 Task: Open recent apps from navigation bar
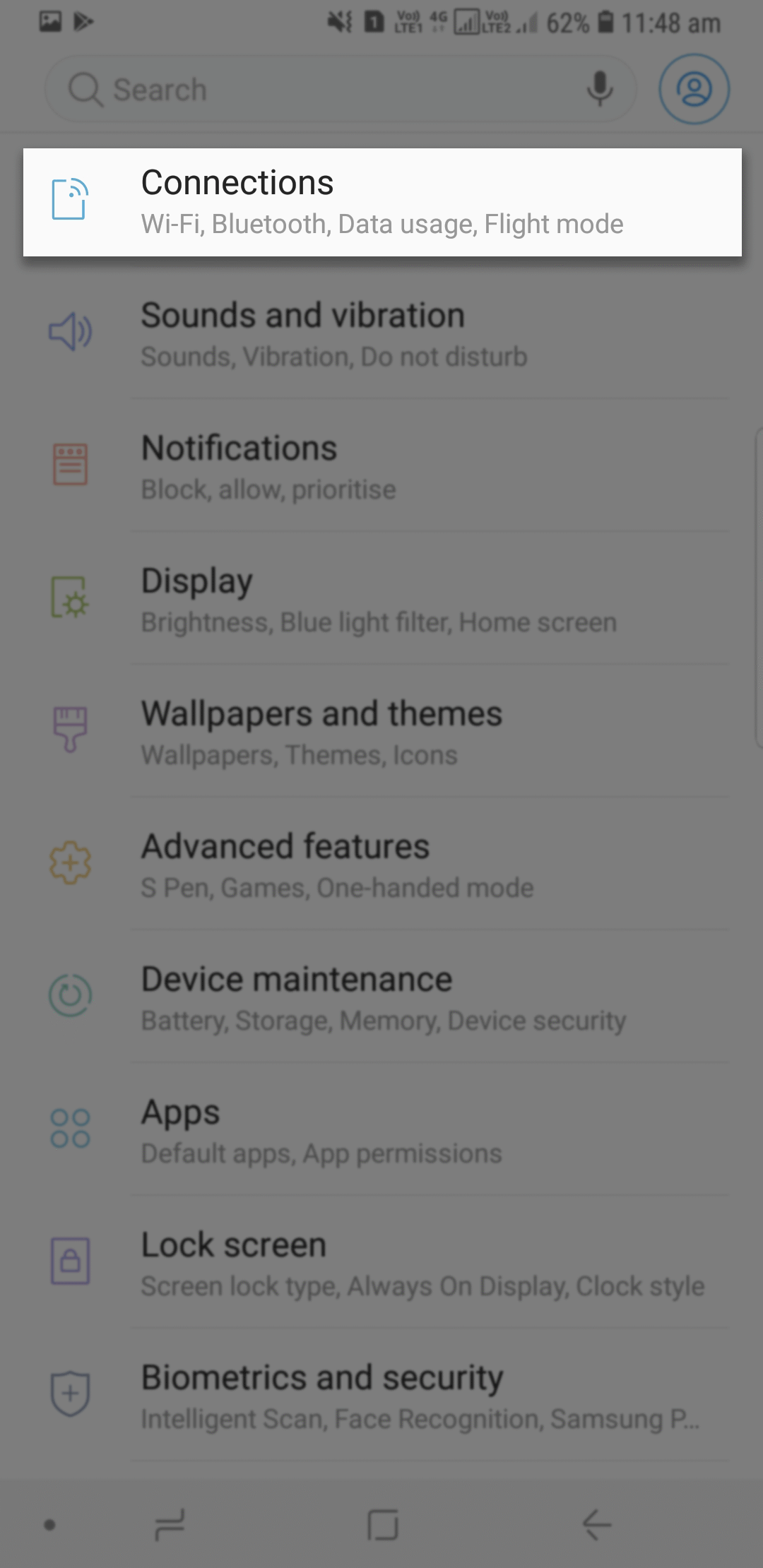coord(170,1525)
